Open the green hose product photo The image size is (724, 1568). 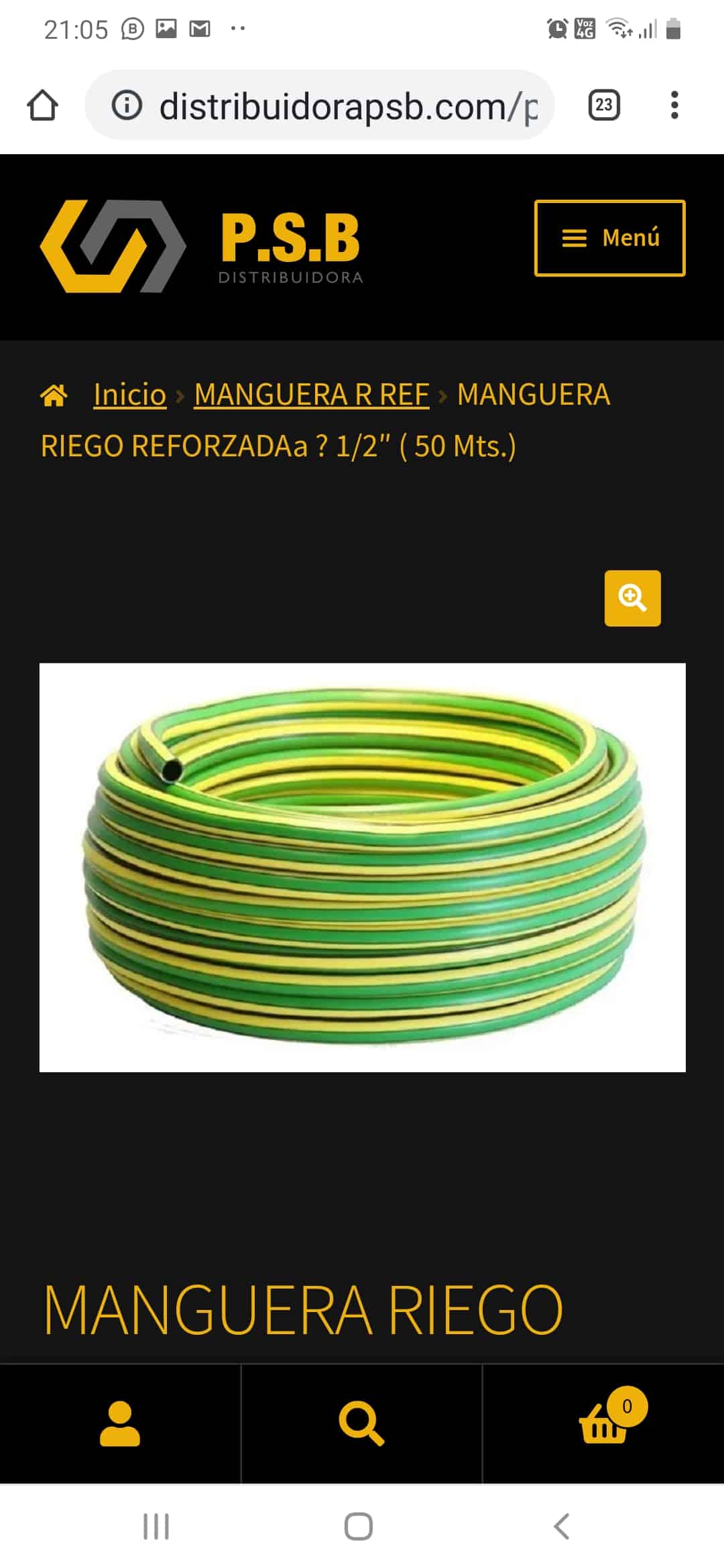click(362, 867)
